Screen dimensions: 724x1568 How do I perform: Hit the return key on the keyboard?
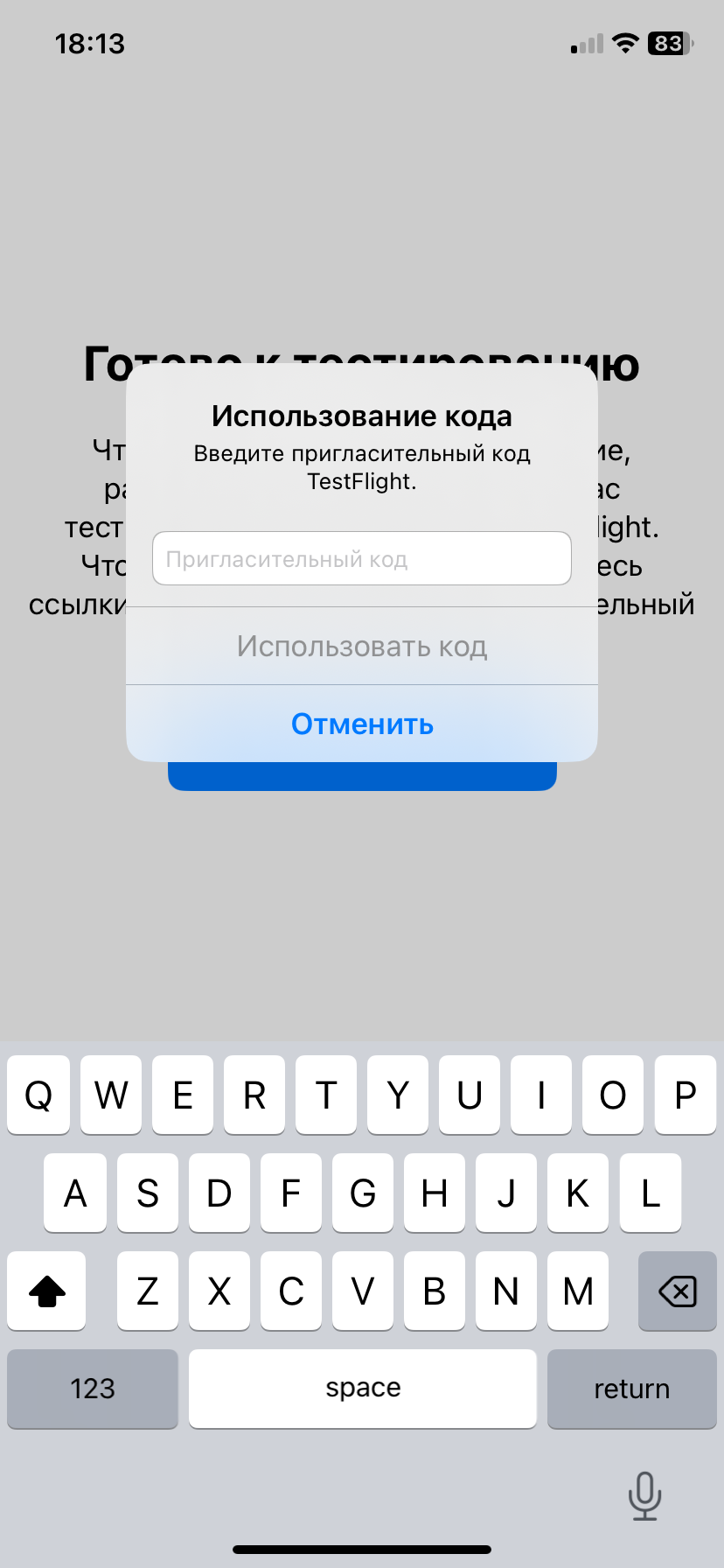(631, 1389)
